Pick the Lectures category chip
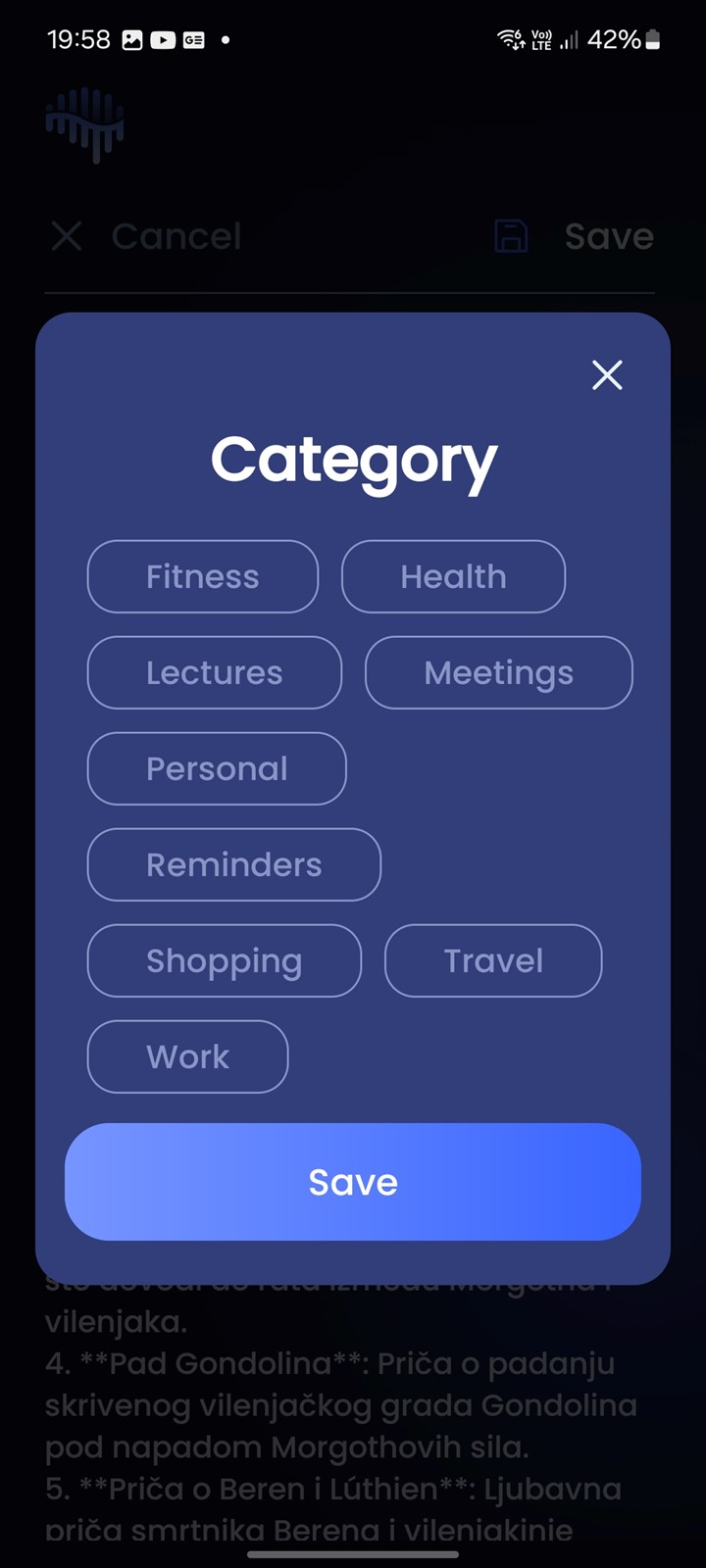706x1568 pixels. (x=215, y=672)
